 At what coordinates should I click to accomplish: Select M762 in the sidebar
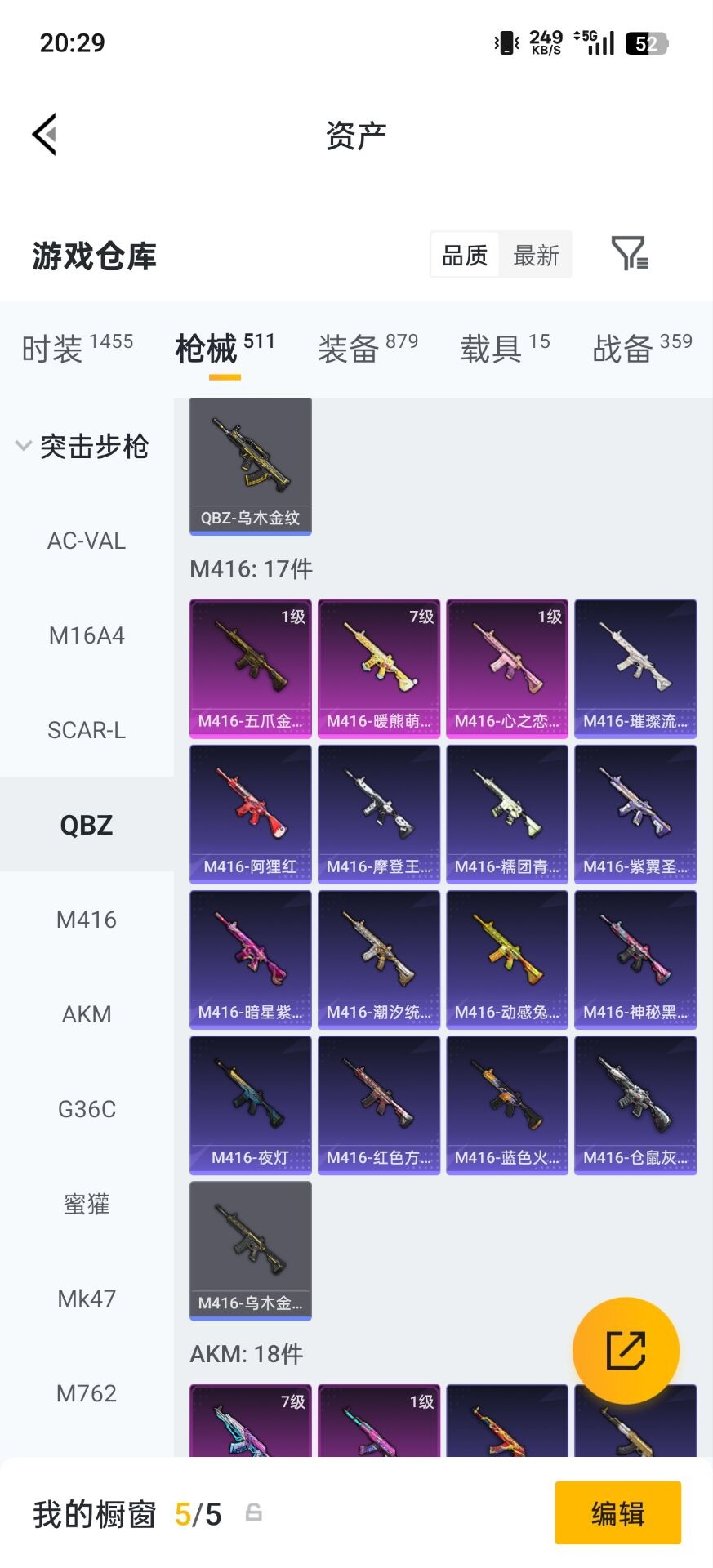point(87,1393)
